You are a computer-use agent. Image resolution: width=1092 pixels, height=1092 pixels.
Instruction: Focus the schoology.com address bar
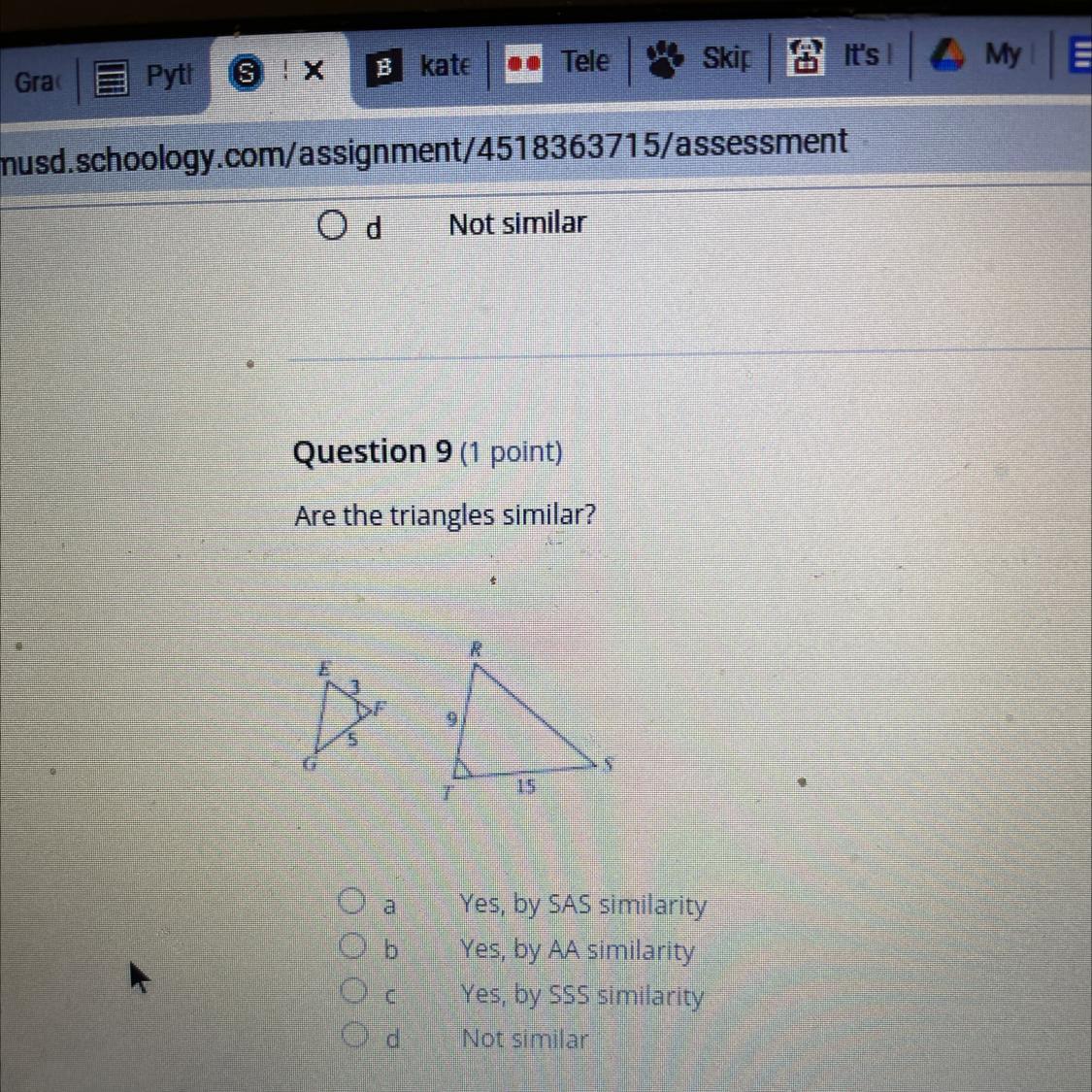[425, 151]
